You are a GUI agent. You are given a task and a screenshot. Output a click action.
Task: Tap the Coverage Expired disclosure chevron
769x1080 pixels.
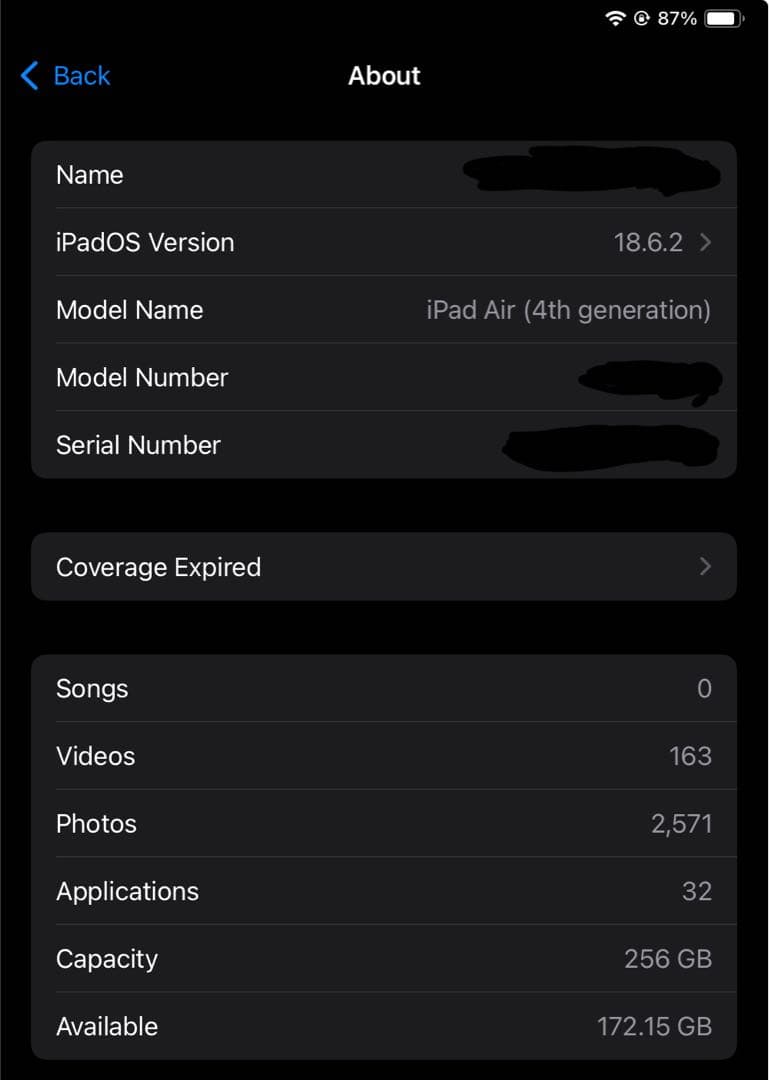pyautogui.click(x=707, y=567)
